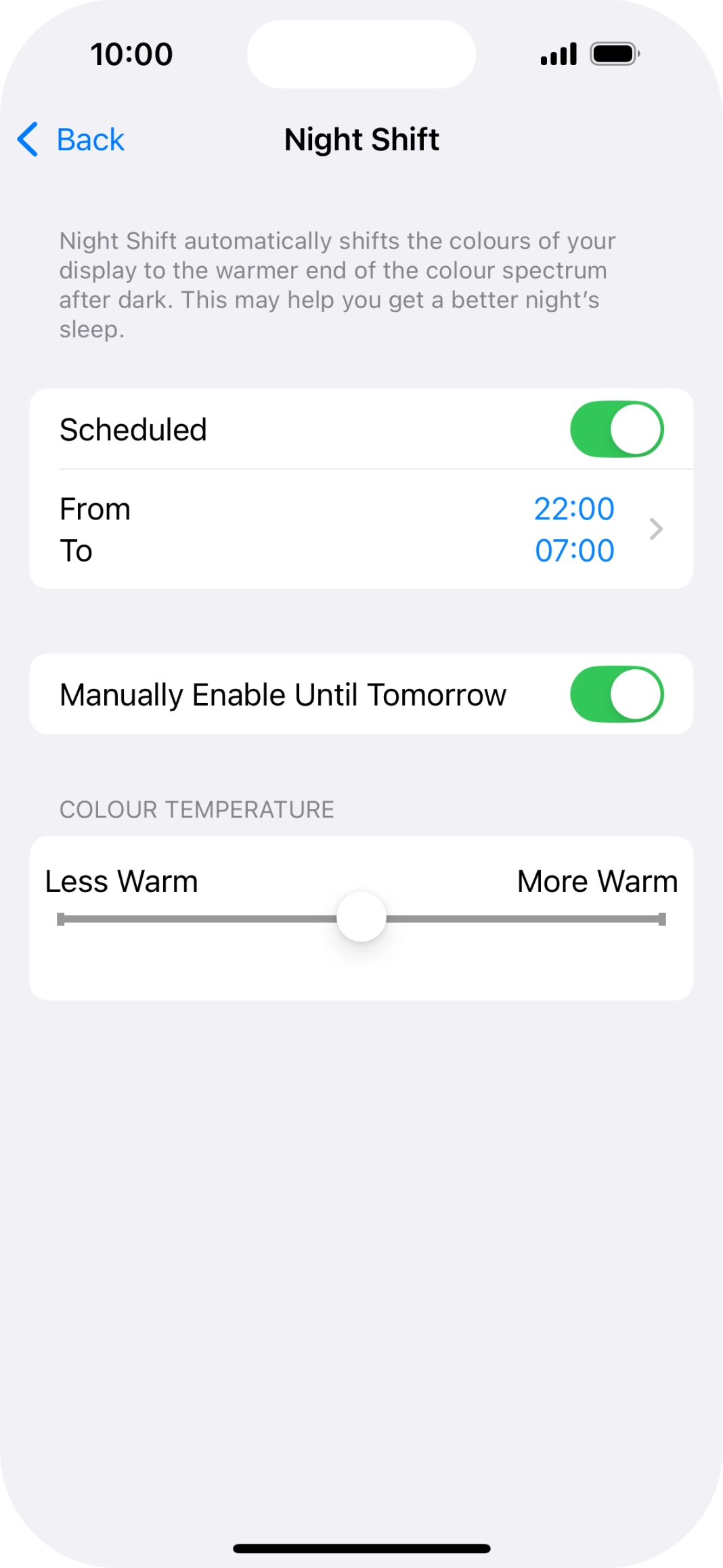
Task: Disable Manually Enable Until Tomorrow
Action: (x=617, y=694)
